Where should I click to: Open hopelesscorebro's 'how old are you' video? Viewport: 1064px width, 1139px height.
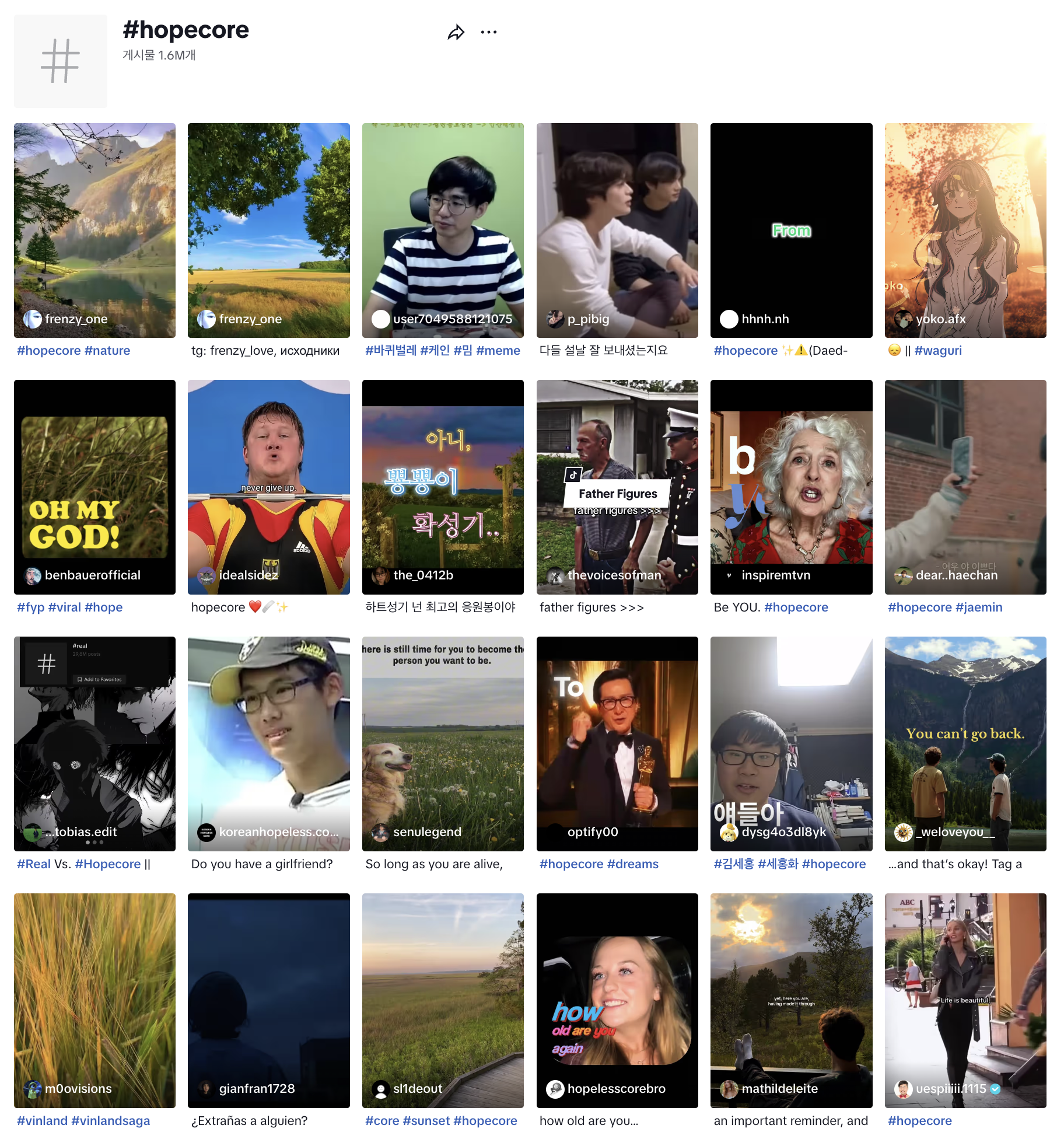click(617, 1000)
